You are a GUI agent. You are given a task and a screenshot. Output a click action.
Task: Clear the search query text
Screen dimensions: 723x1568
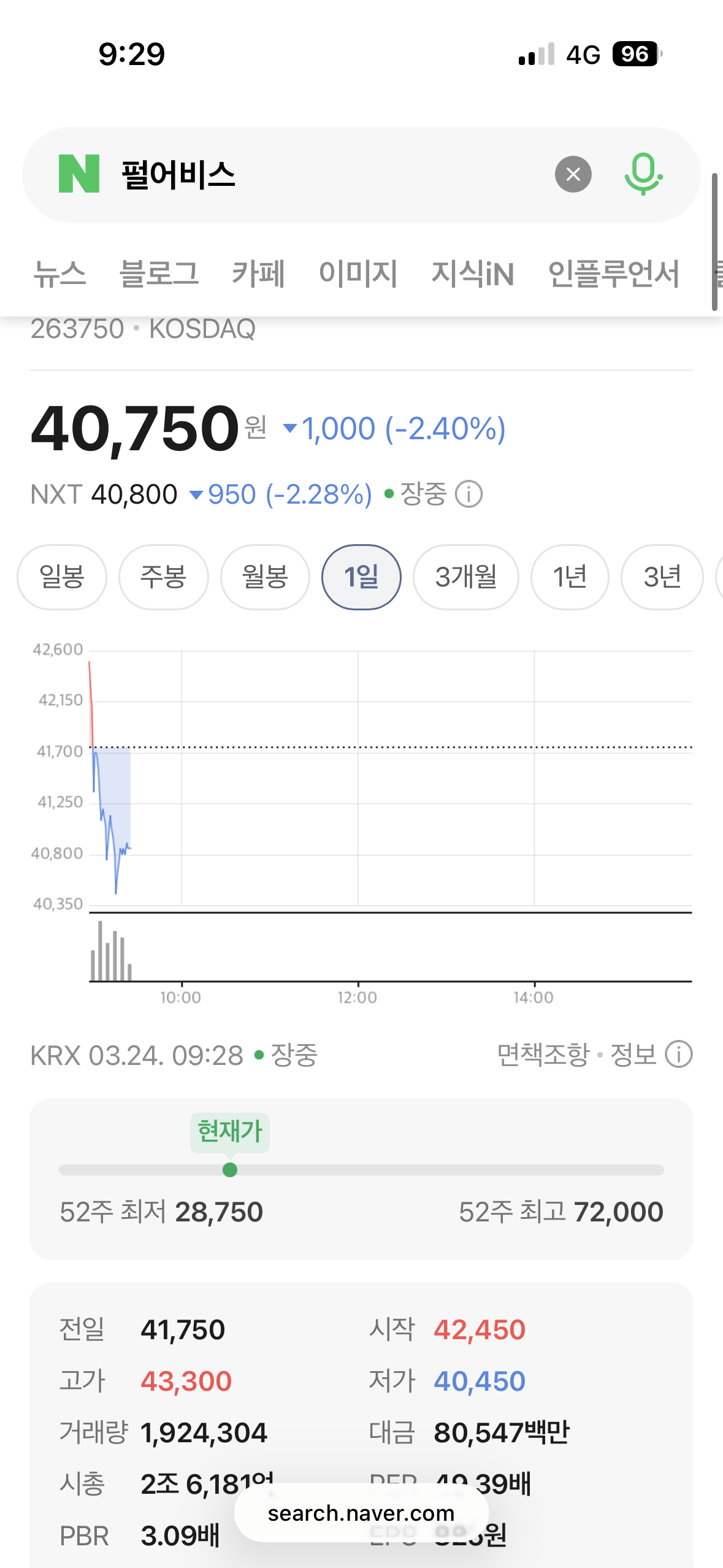(573, 175)
